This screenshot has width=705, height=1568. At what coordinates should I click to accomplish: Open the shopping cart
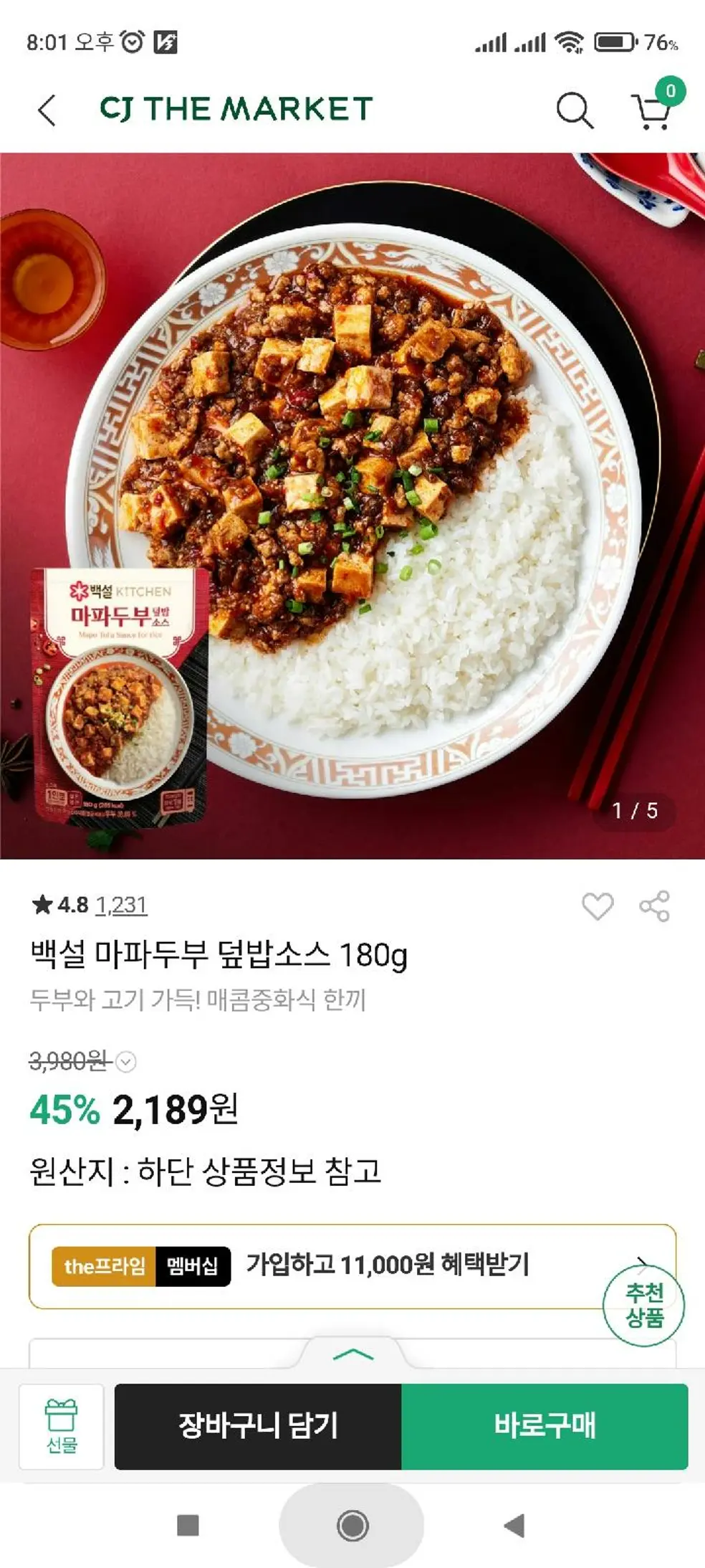click(653, 110)
